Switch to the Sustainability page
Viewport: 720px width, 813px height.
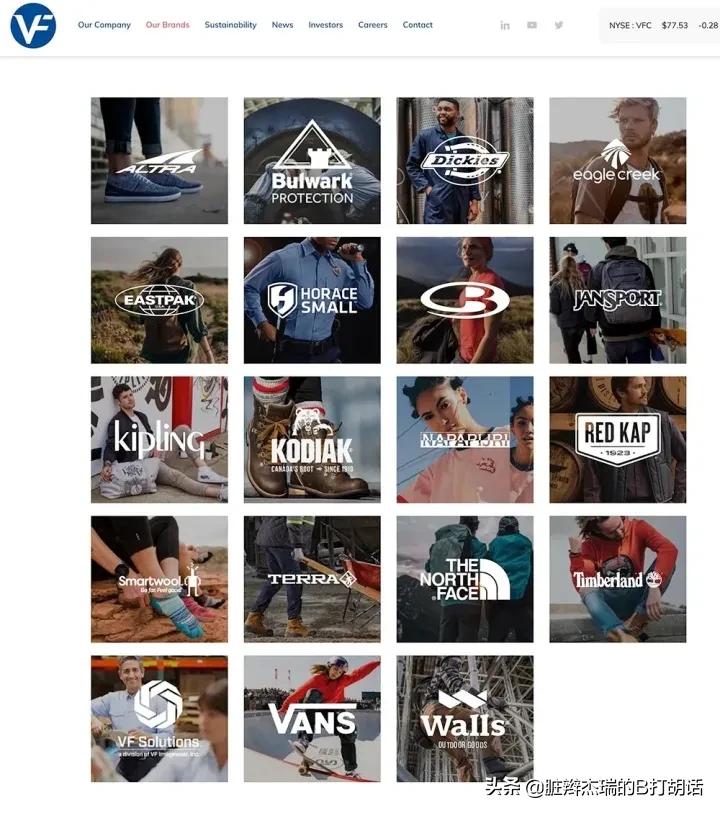[230, 25]
